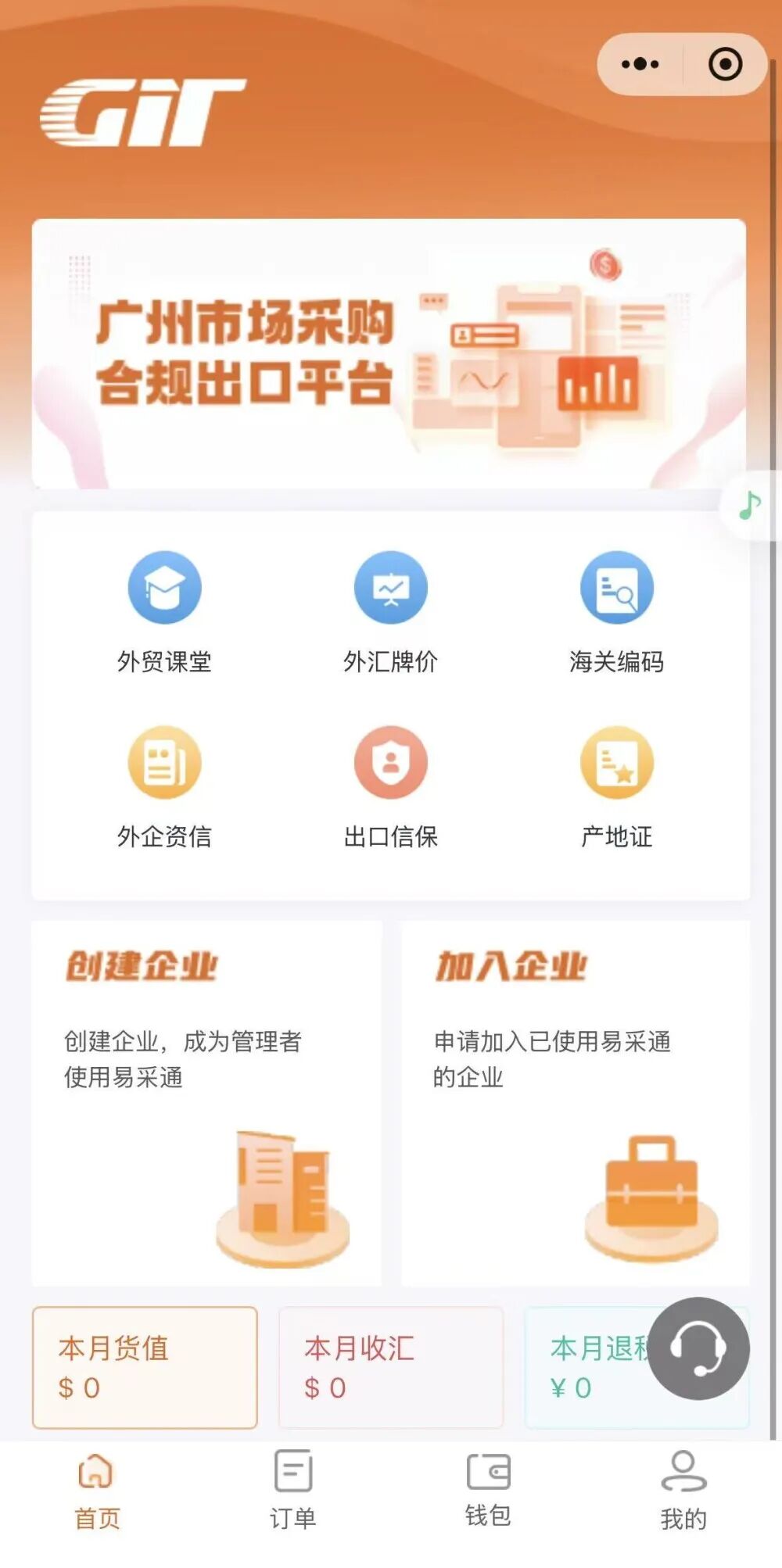Image resolution: width=782 pixels, height=1568 pixels.
Task: Select the 创建企业 card
Action: tap(206, 1102)
